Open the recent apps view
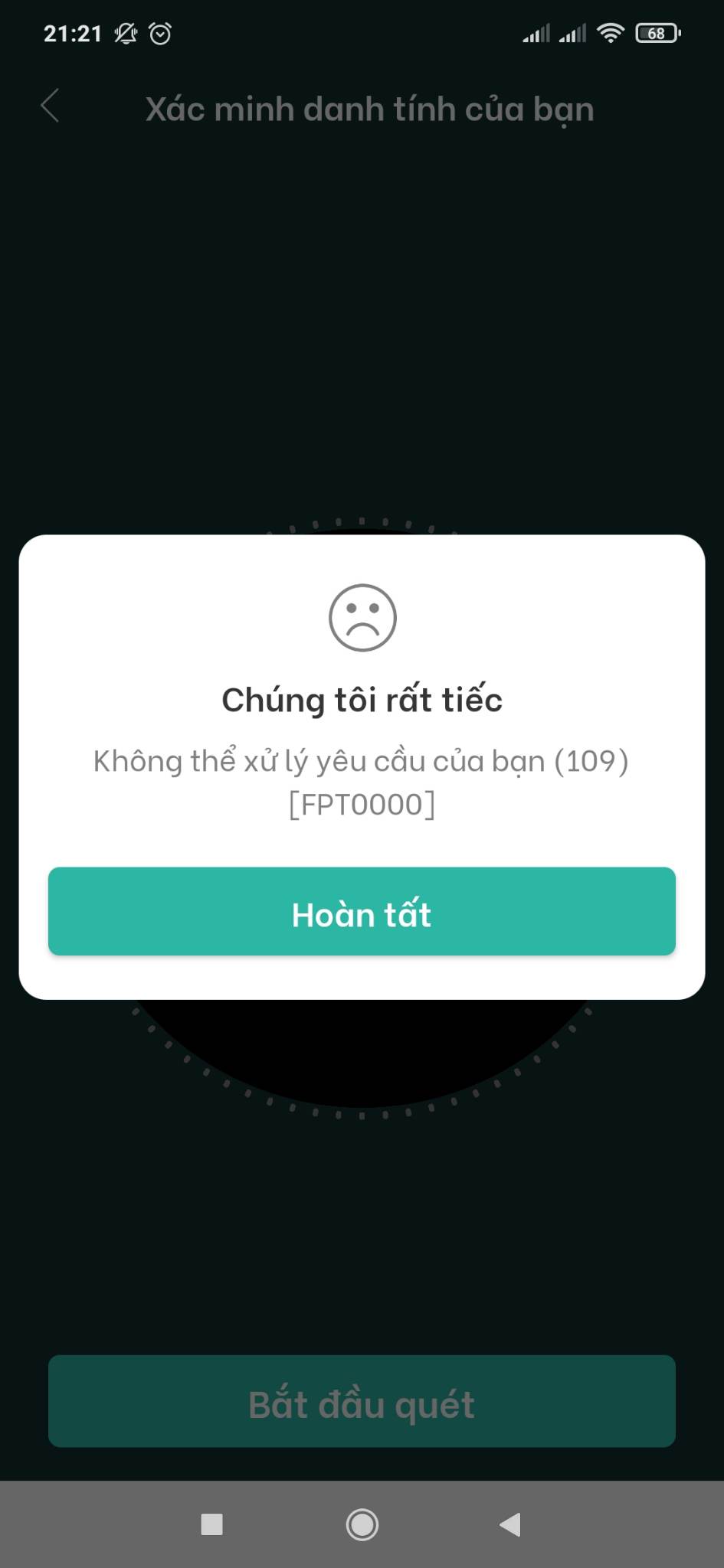 coord(211,1524)
